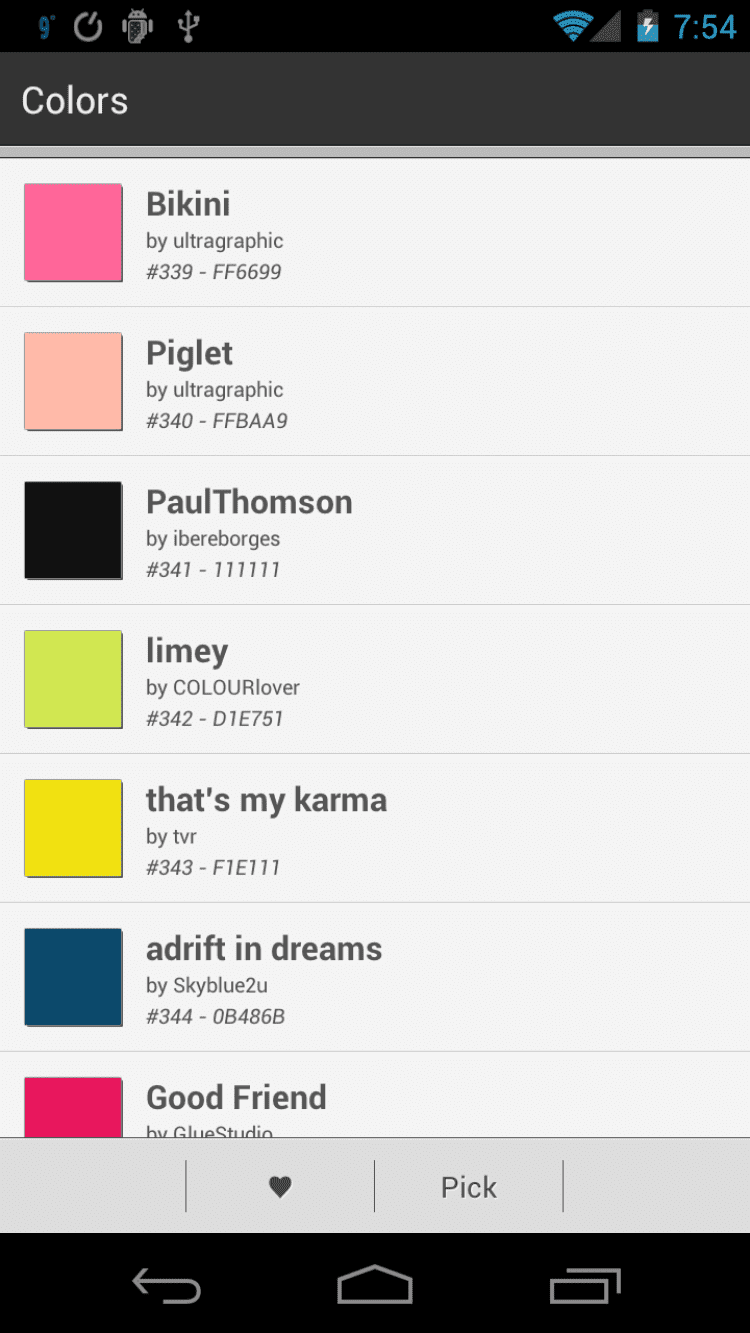Open the recent apps view
Viewport: 750px width, 1333px height.
[x=585, y=1286]
